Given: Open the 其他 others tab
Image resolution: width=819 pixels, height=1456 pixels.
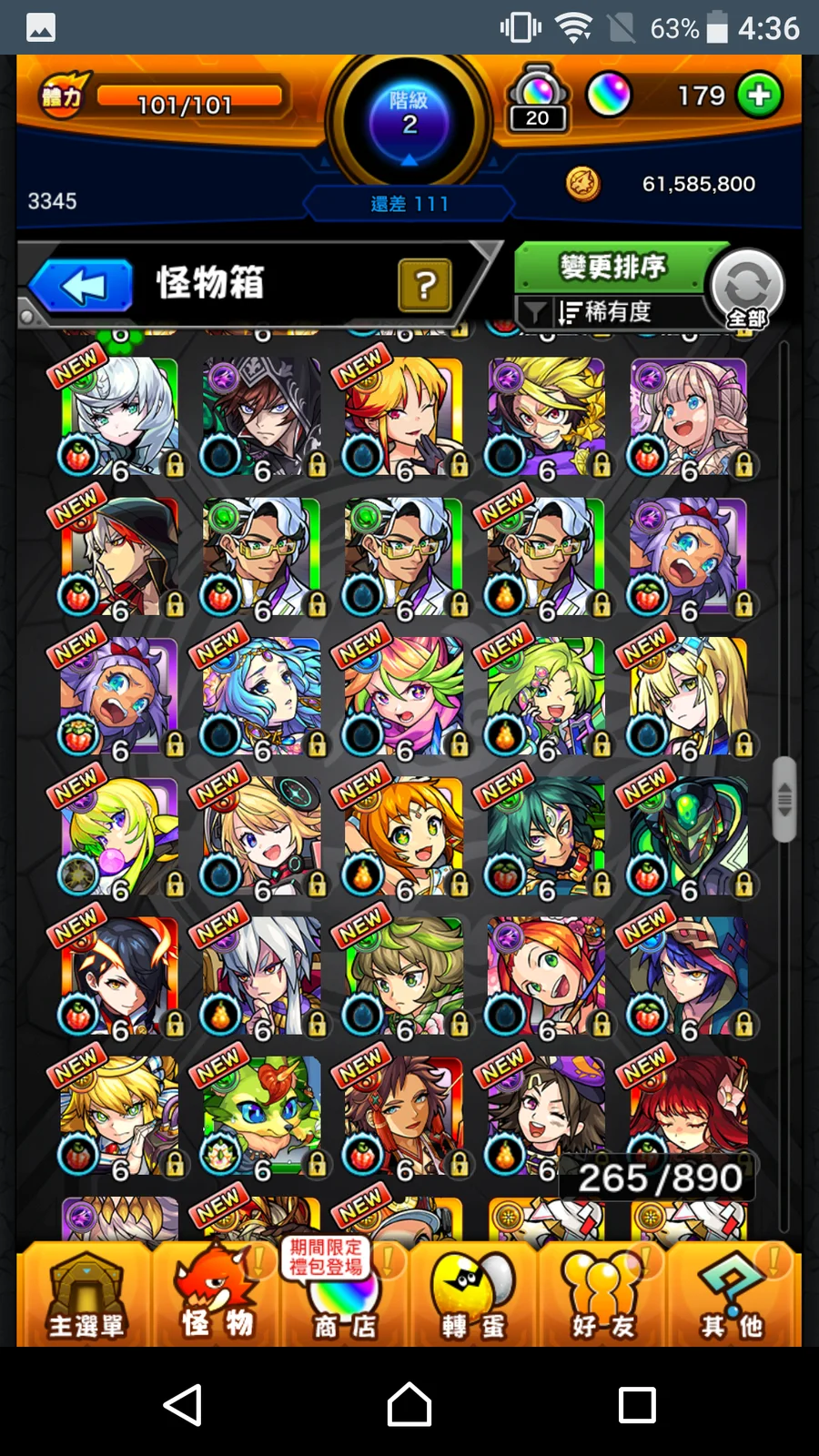Looking at the screenshot, I should (x=732, y=1296).
